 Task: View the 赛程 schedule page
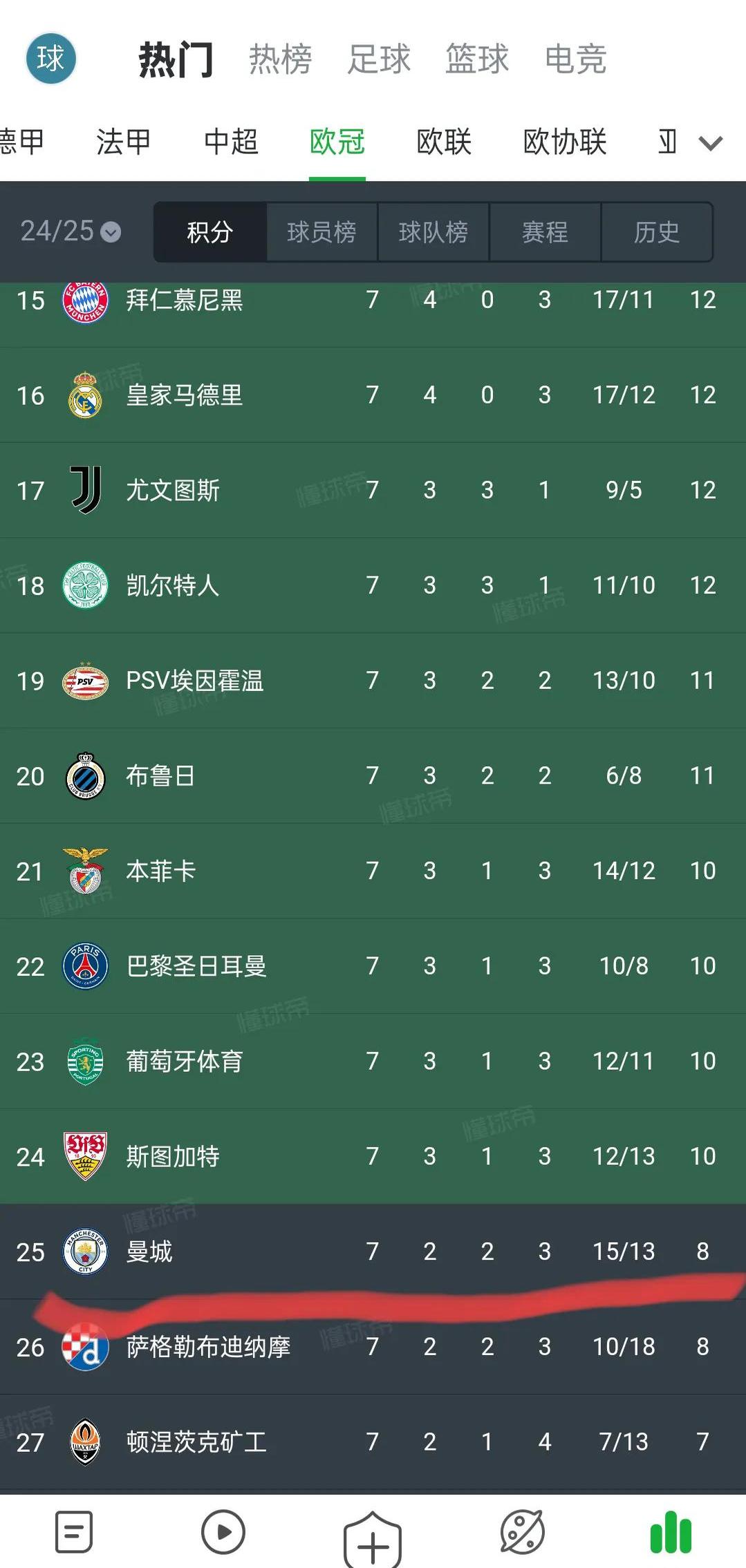coord(544,232)
